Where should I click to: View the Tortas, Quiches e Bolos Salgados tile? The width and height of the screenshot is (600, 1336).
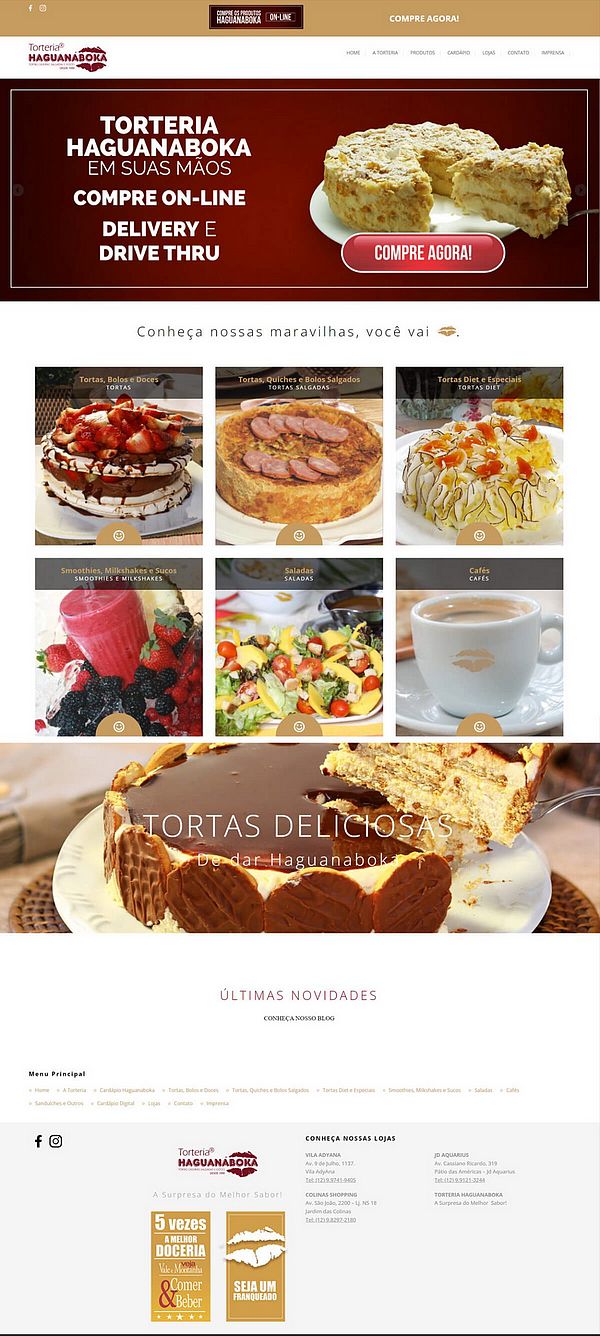pos(299,456)
